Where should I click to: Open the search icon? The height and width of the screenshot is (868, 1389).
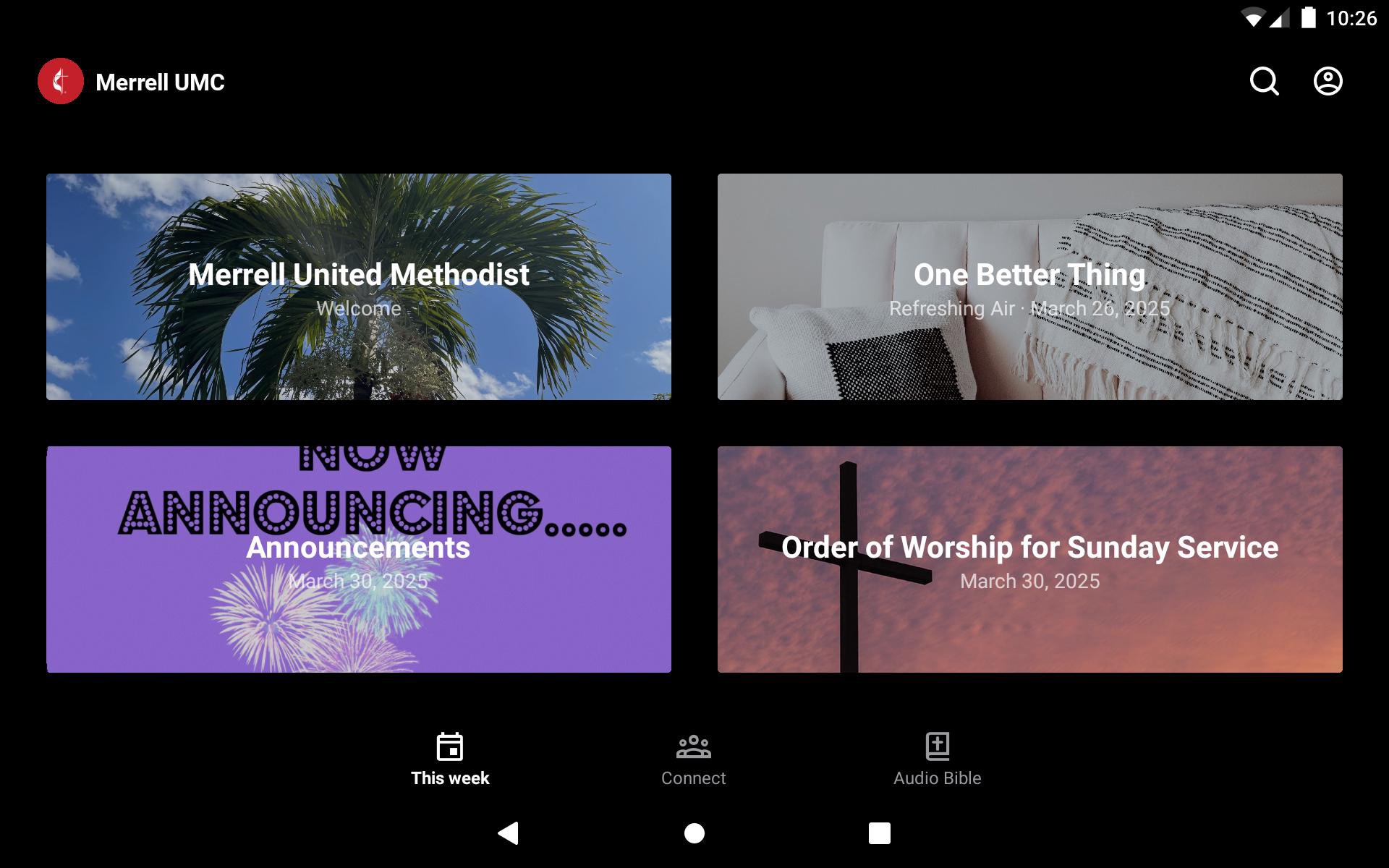tap(1264, 82)
